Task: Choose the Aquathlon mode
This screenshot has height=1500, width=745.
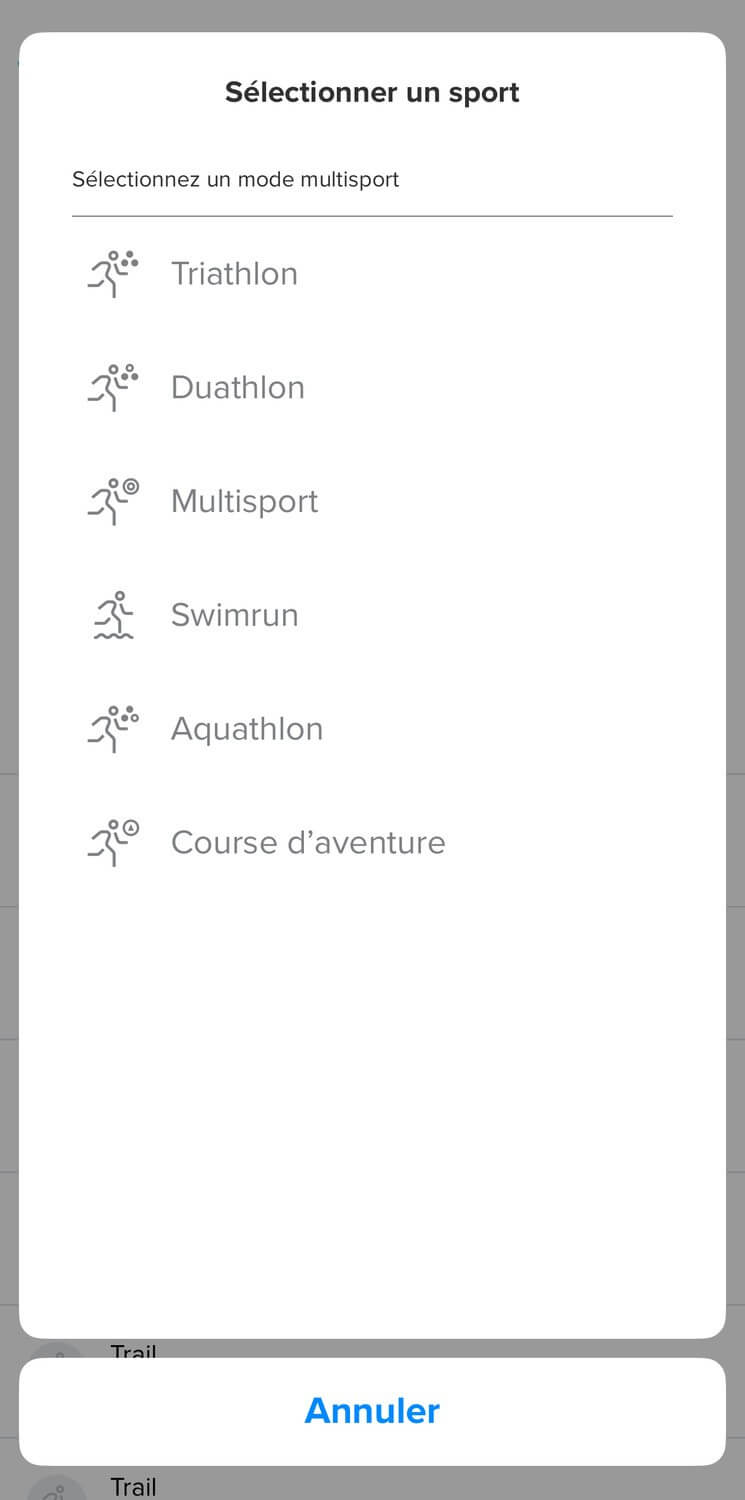Action: 372,729
